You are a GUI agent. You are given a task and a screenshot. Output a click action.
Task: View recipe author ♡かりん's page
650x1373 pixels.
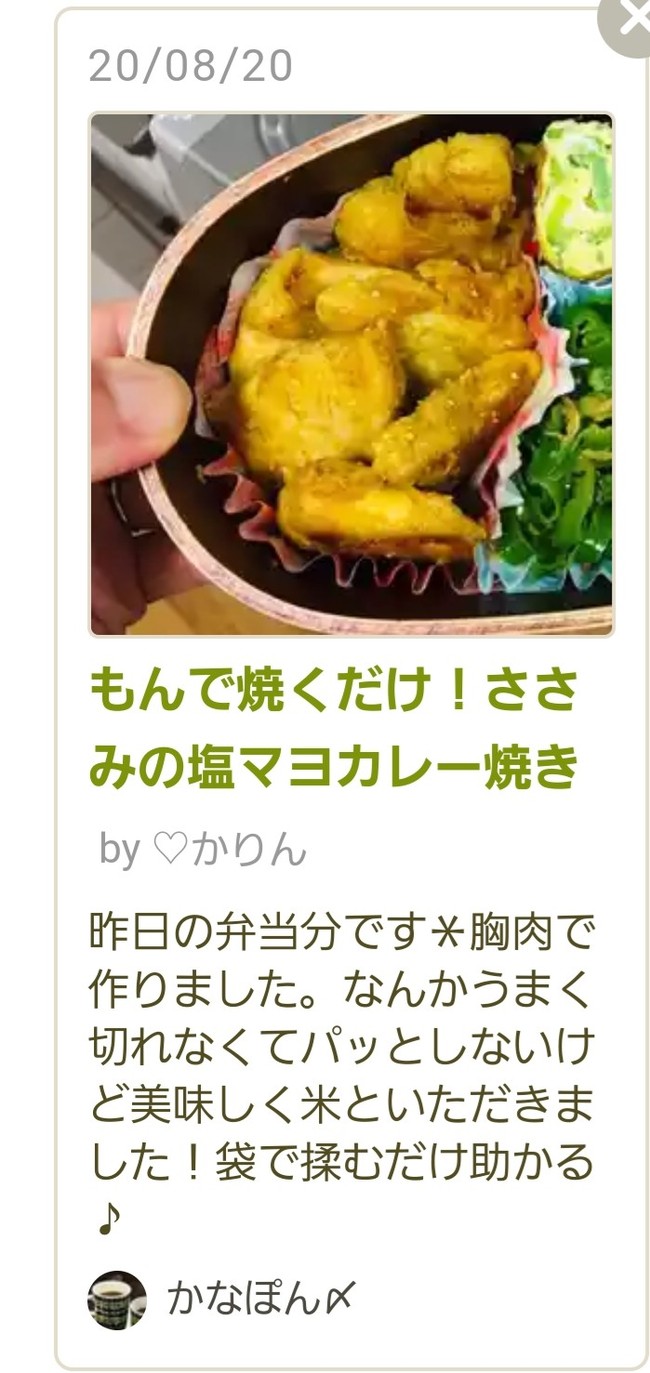(229, 850)
